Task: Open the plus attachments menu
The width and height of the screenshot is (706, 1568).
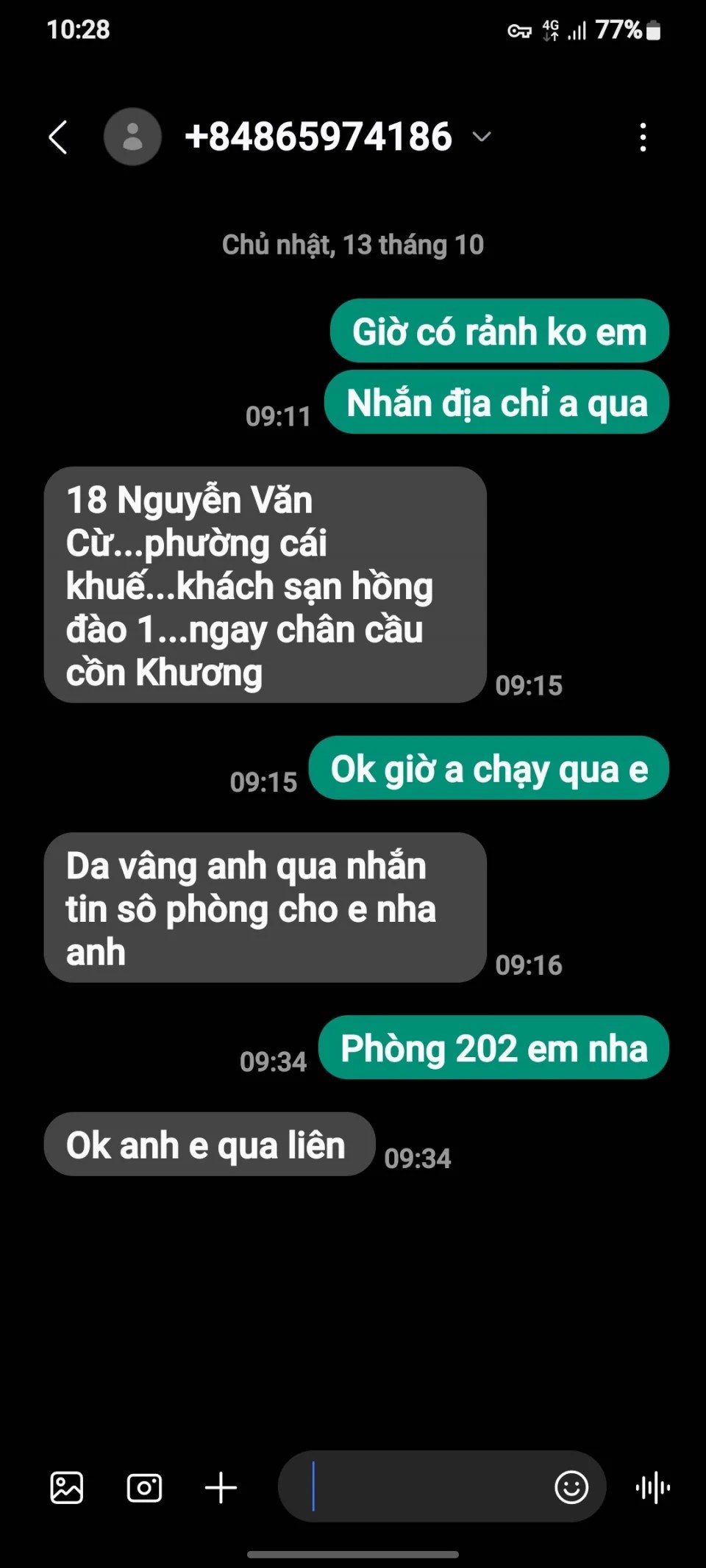Action: click(221, 1488)
